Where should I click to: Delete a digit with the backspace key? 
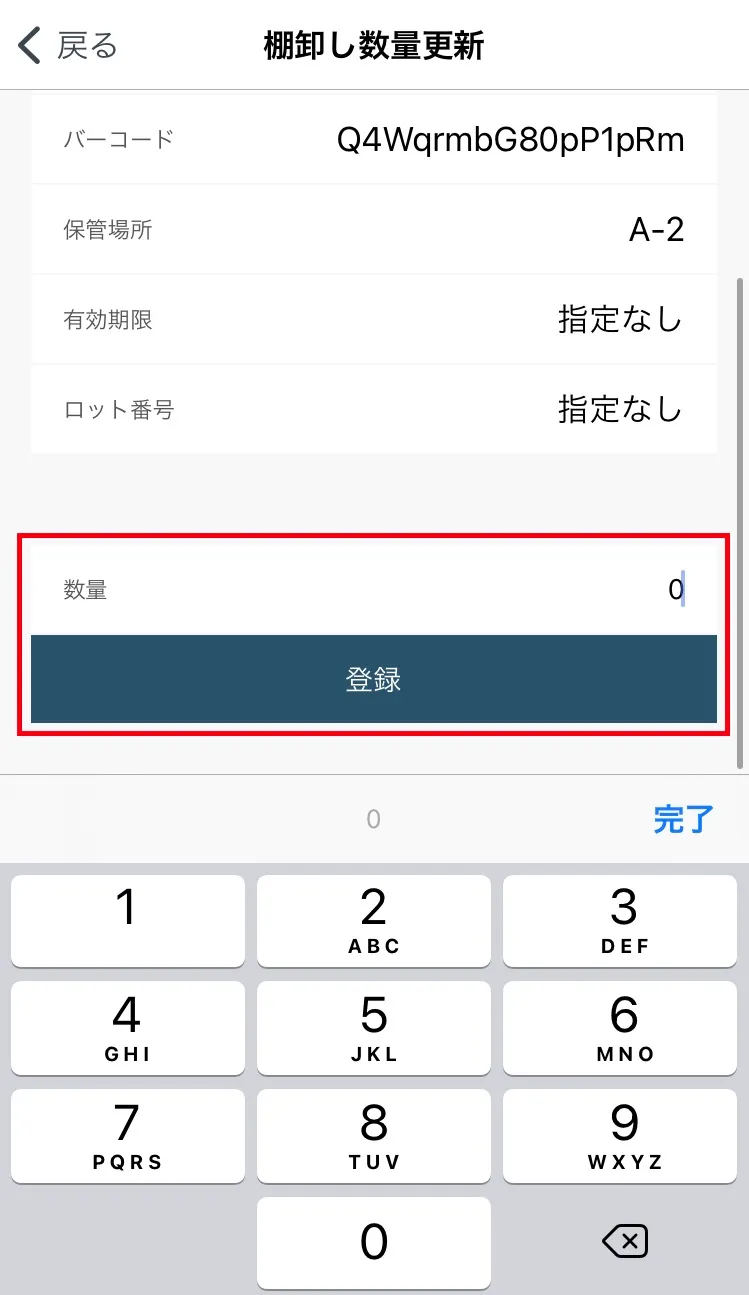(x=625, y=1242)
